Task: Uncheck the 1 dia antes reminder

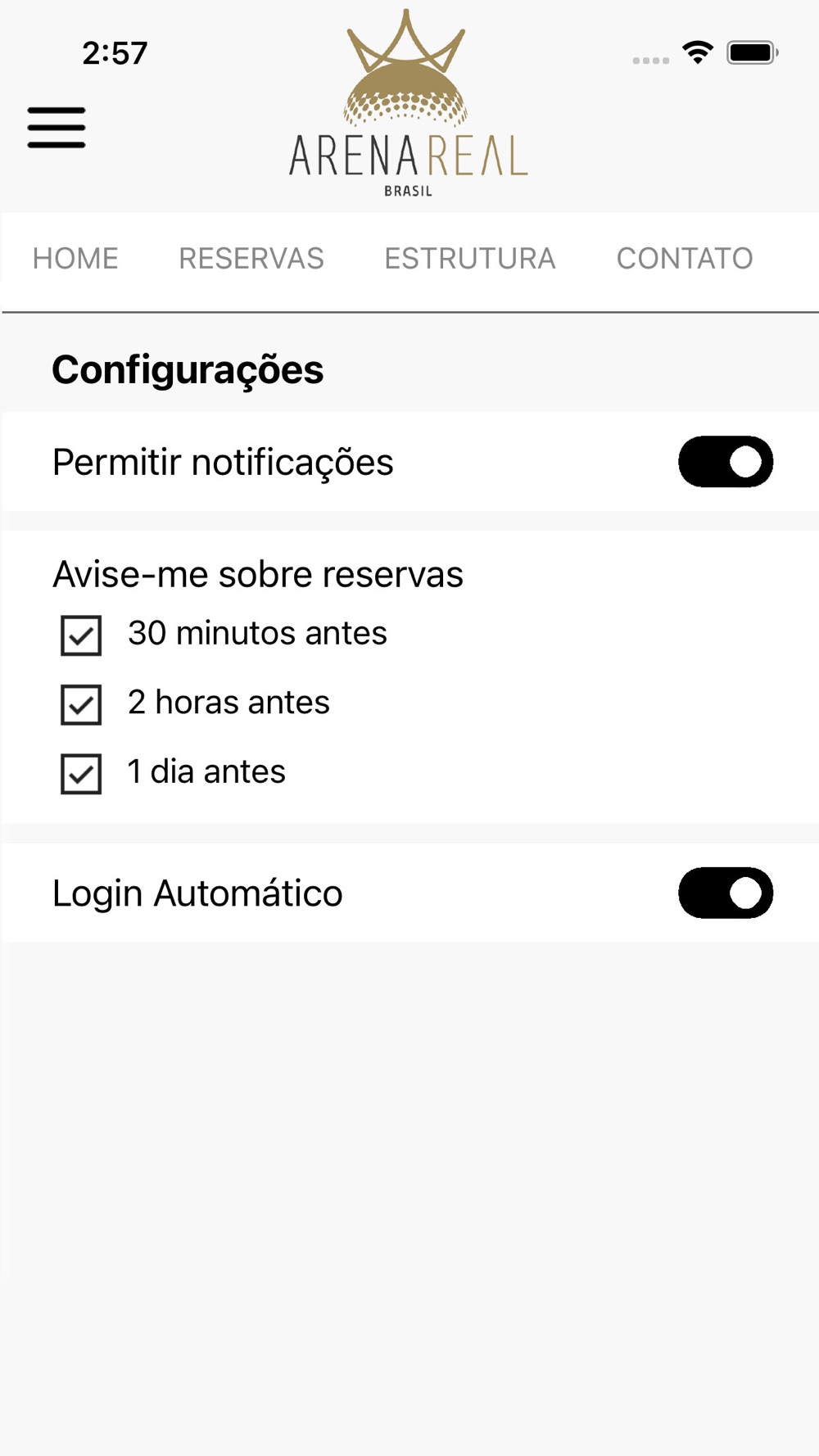Action: click(81, 774)
